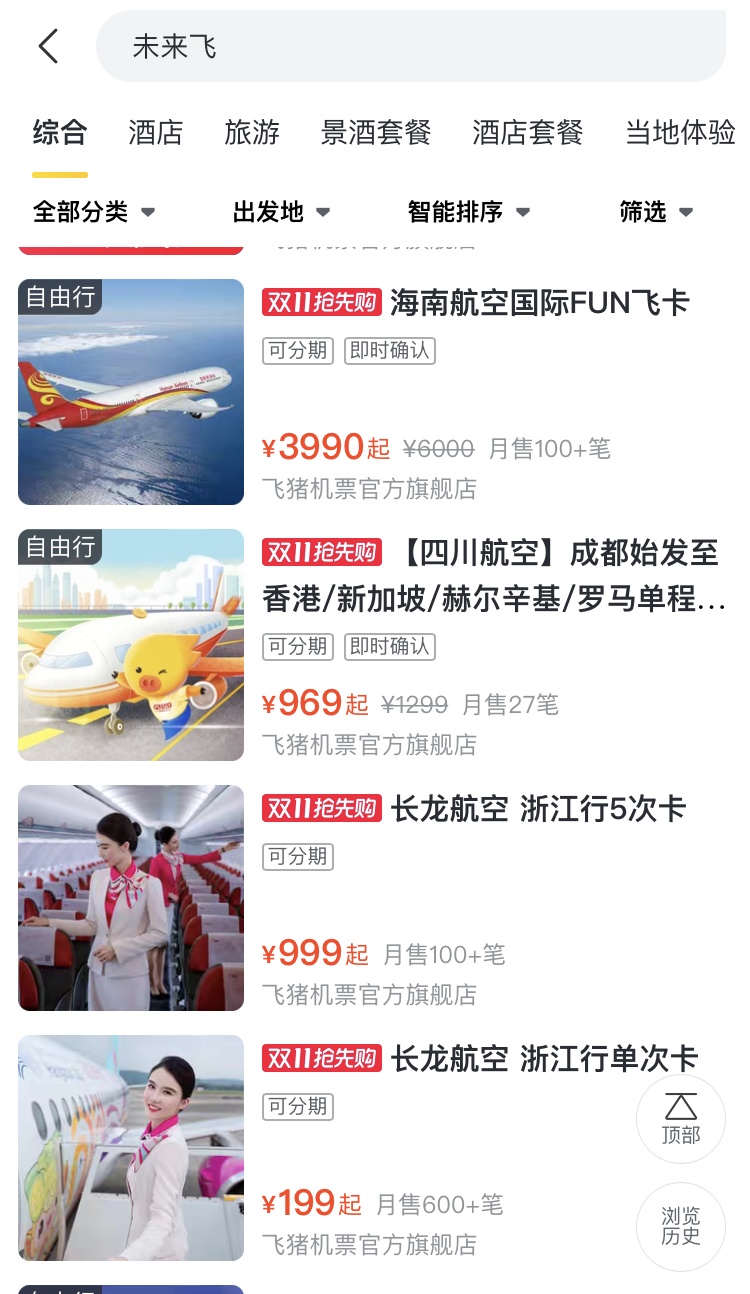Switch to the 当地体验 tab
Screen dimensions: 750x1294
(680, 132)
